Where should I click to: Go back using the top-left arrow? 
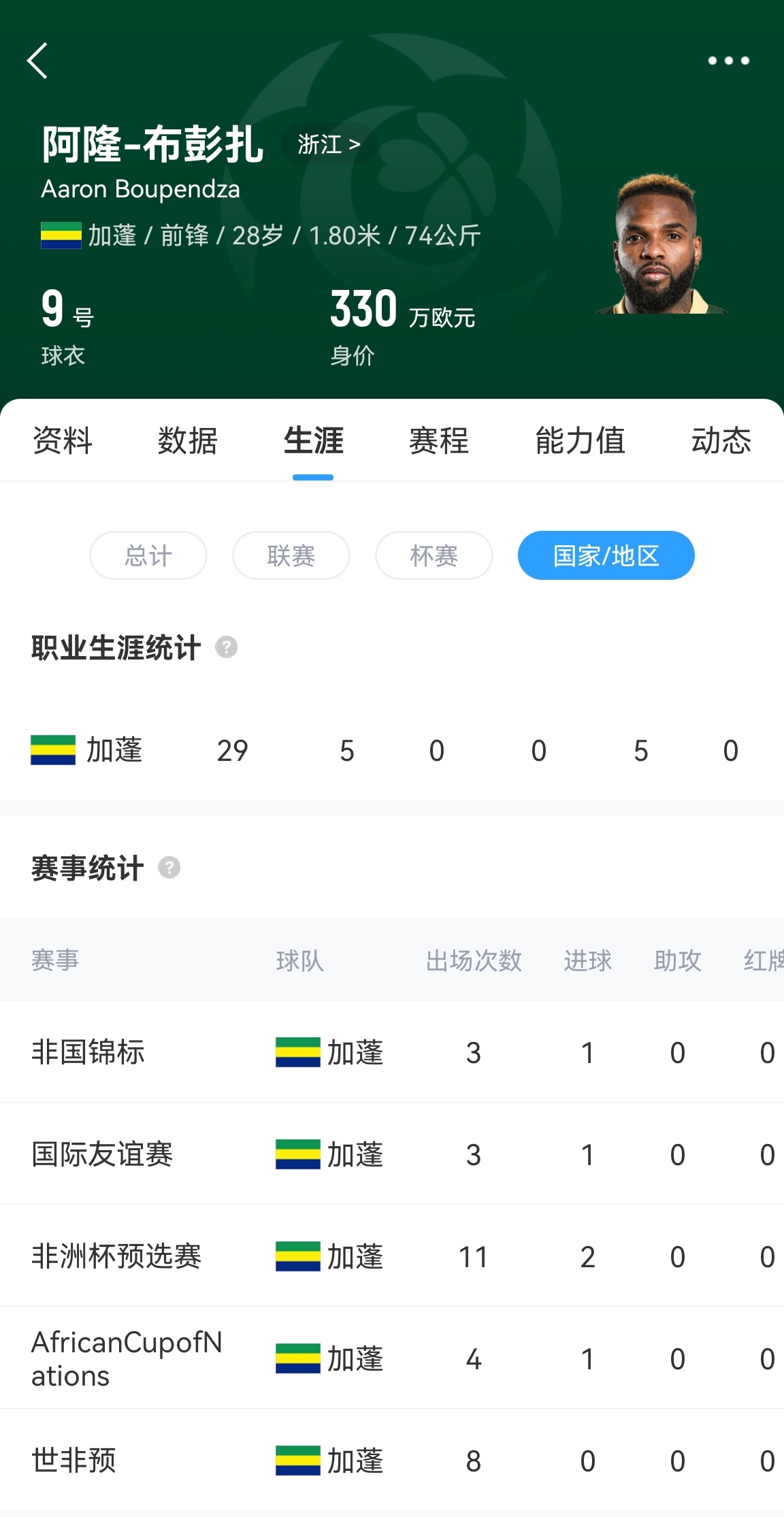38,61
